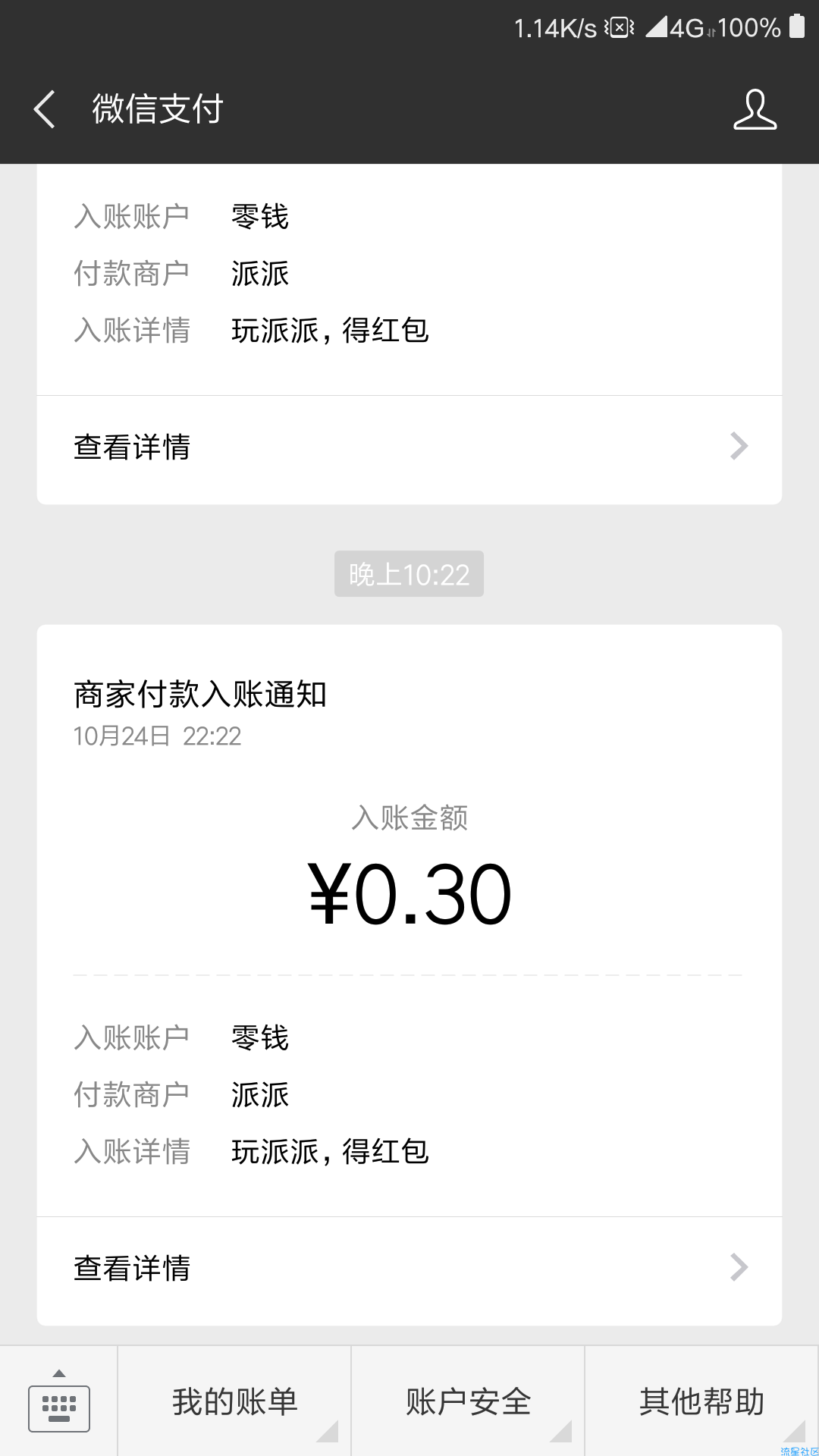Switch to the keyboard input mode

click(x=59, y=1401)
